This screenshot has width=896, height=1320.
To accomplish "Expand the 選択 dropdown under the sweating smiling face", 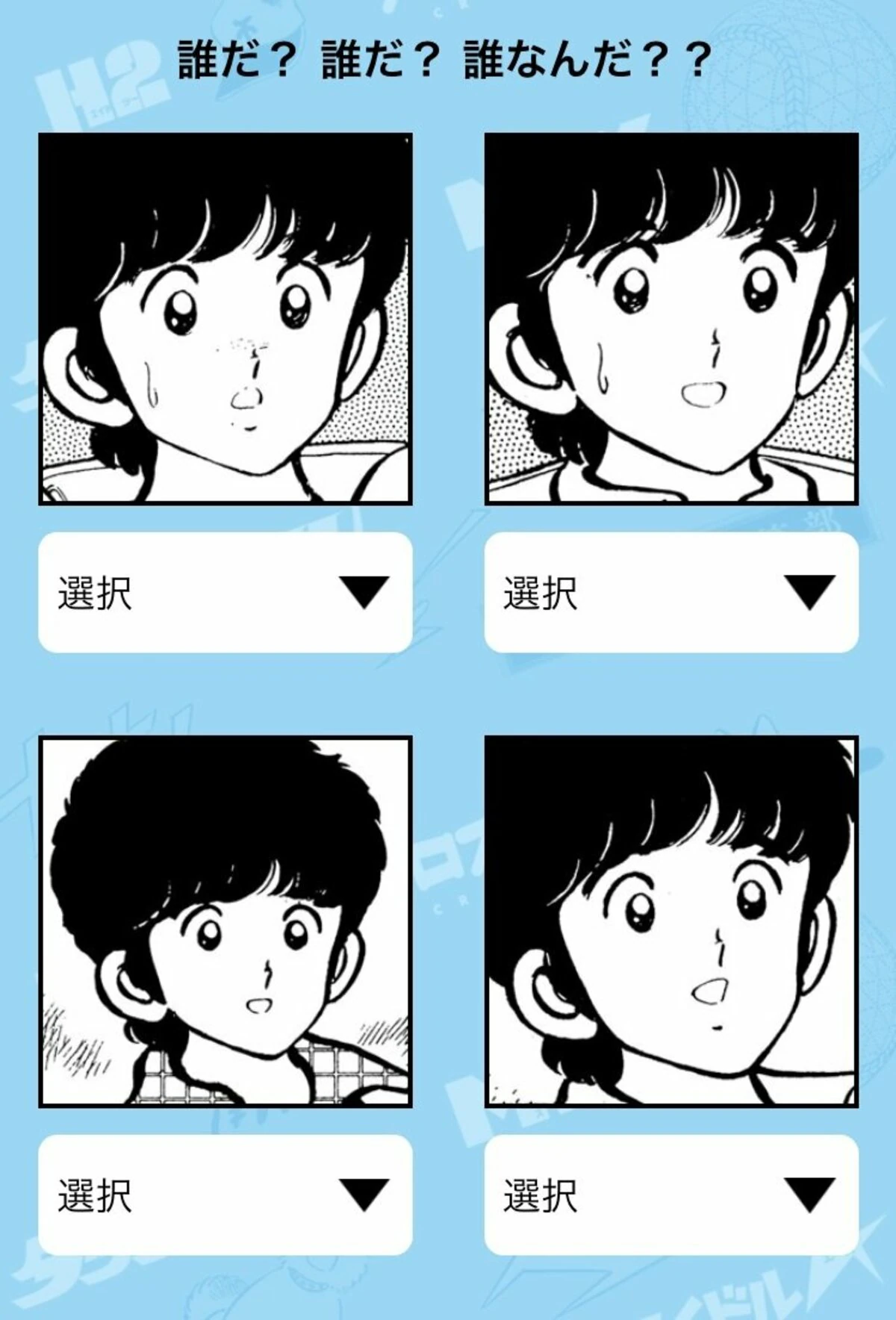I will pos(671,593).
